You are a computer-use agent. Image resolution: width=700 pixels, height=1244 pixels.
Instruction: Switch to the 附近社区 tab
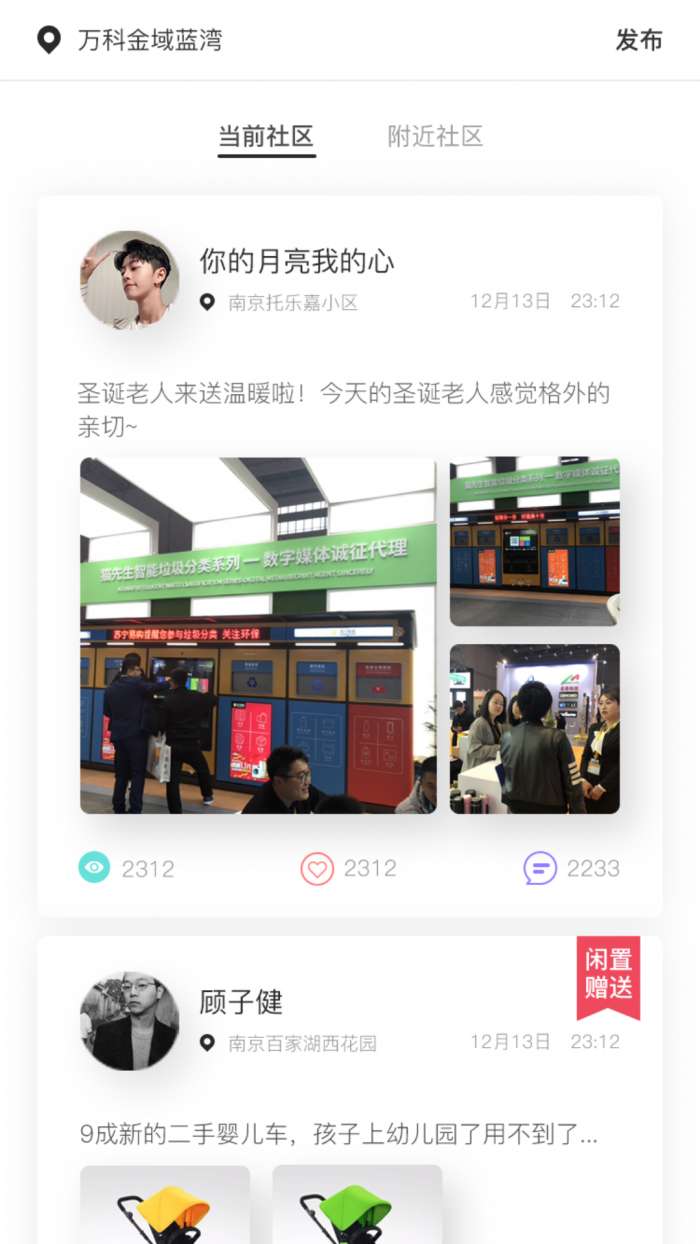(x=435, y=137)
